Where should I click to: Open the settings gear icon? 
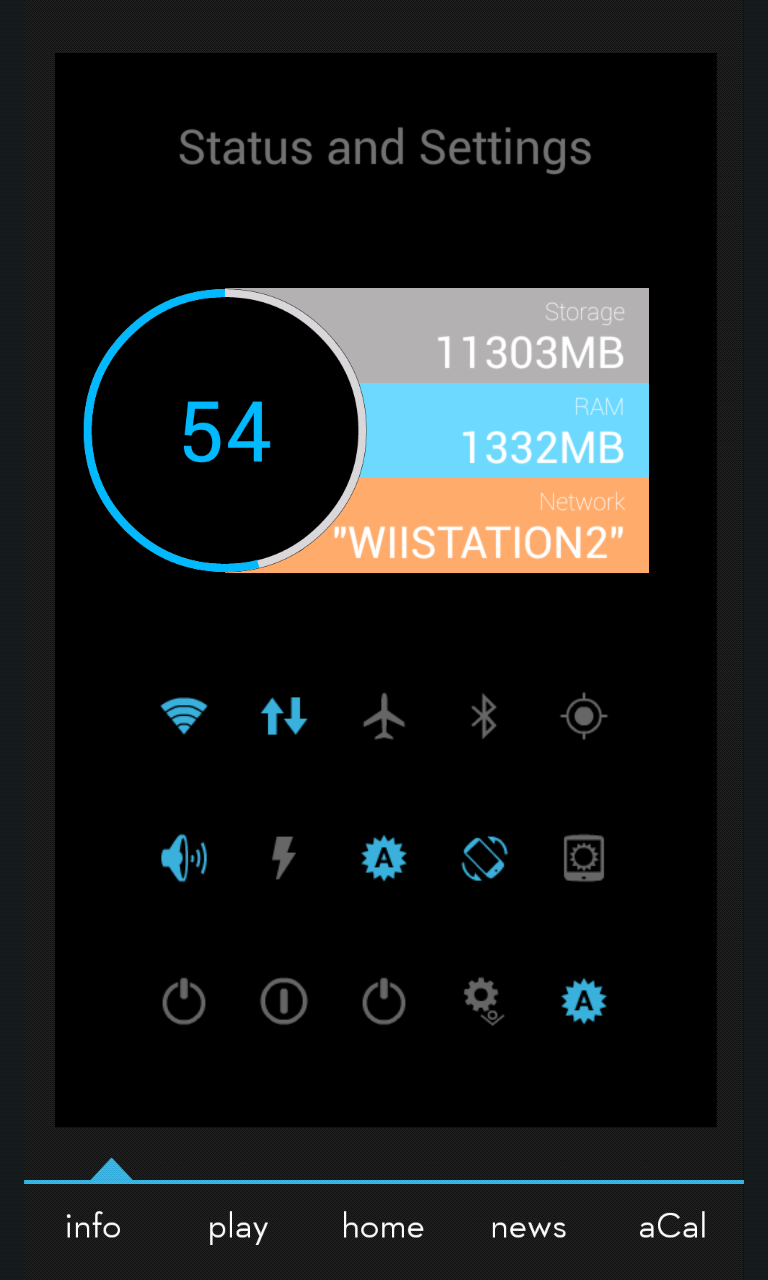[x=483, y=1001]
